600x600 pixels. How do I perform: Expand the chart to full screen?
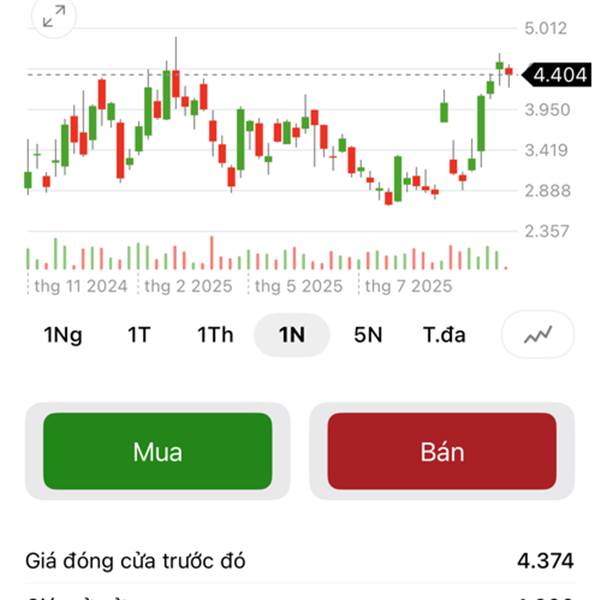click(x=54, y=16)
